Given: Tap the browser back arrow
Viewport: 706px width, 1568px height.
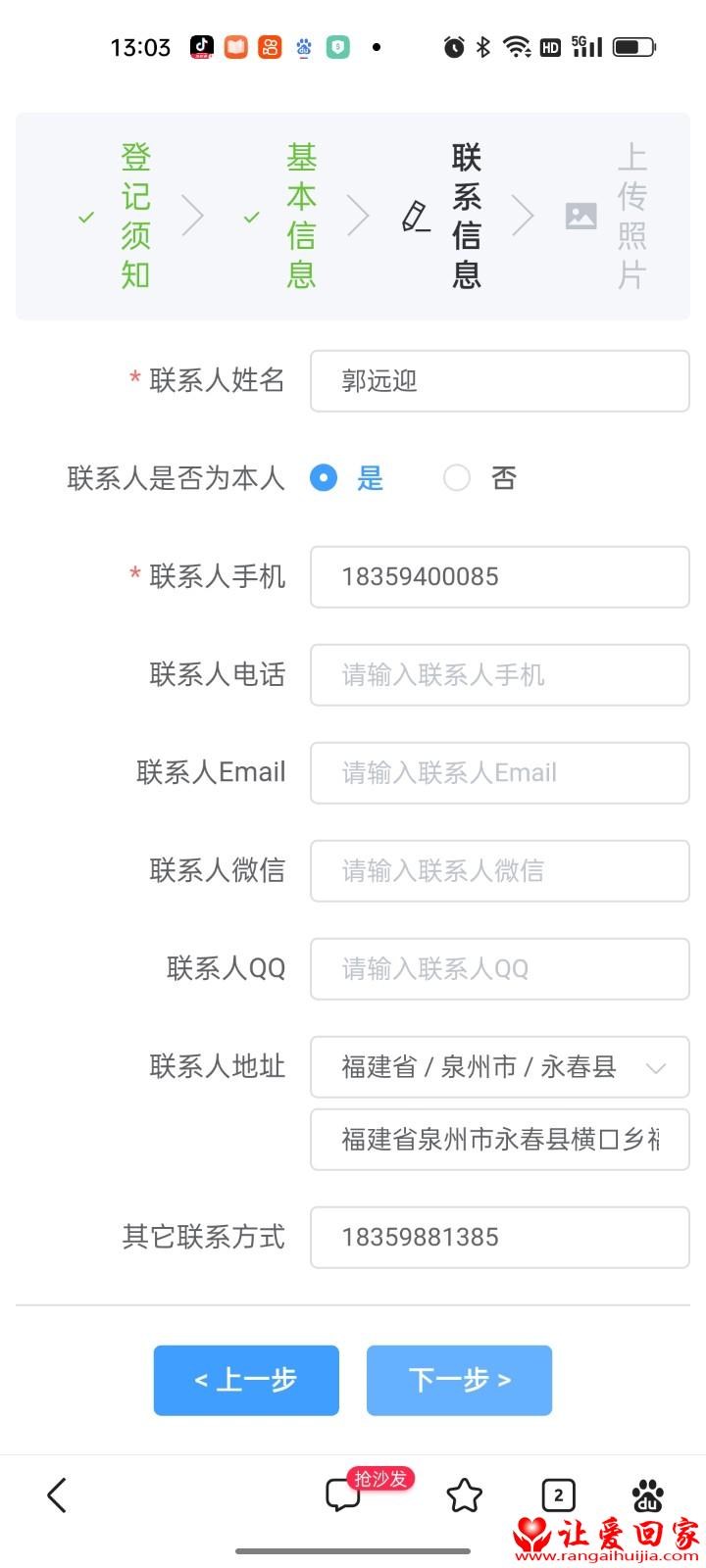Looking at the screenshot, I should pyautogui.click(x=57, y=1495).
